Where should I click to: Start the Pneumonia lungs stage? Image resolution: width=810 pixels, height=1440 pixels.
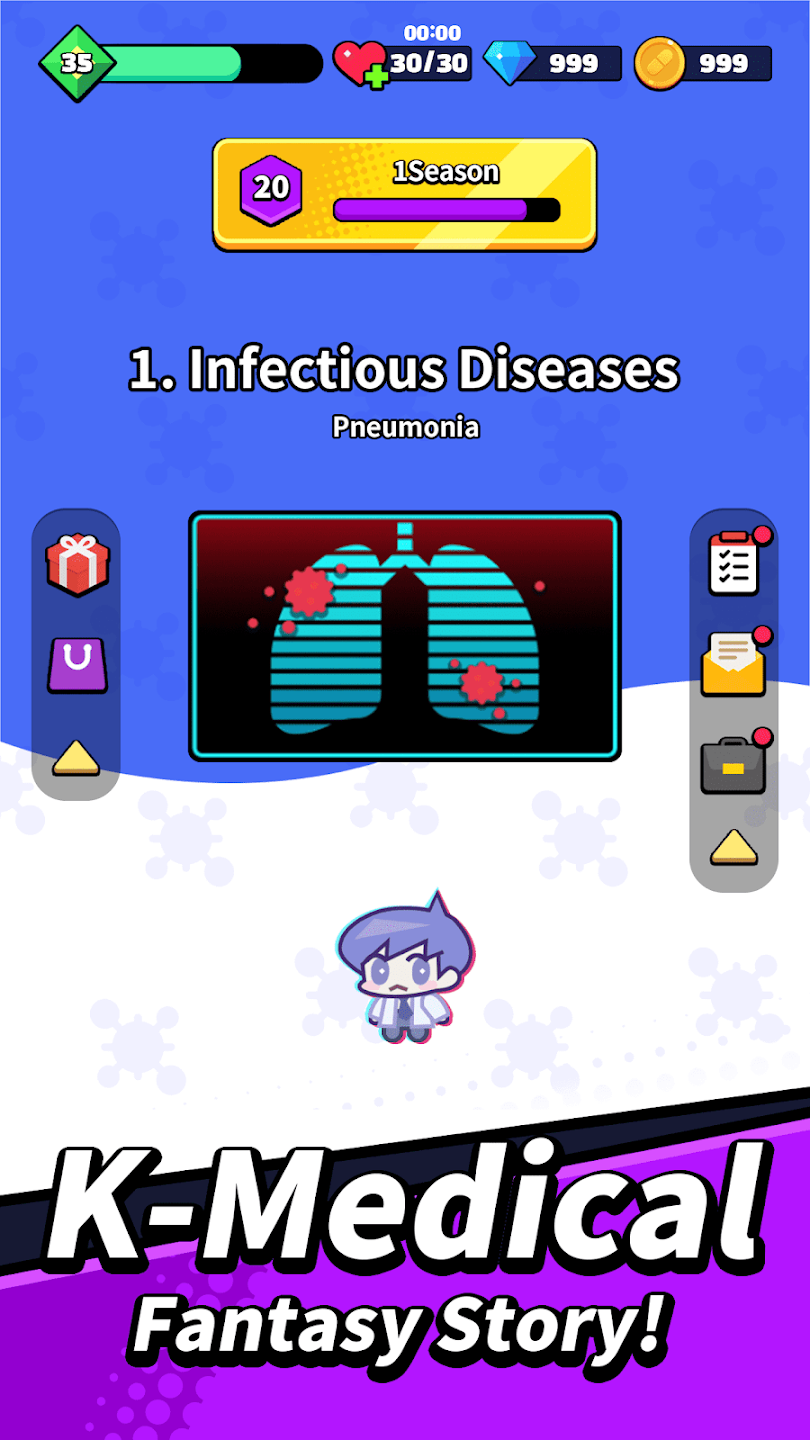405,636
